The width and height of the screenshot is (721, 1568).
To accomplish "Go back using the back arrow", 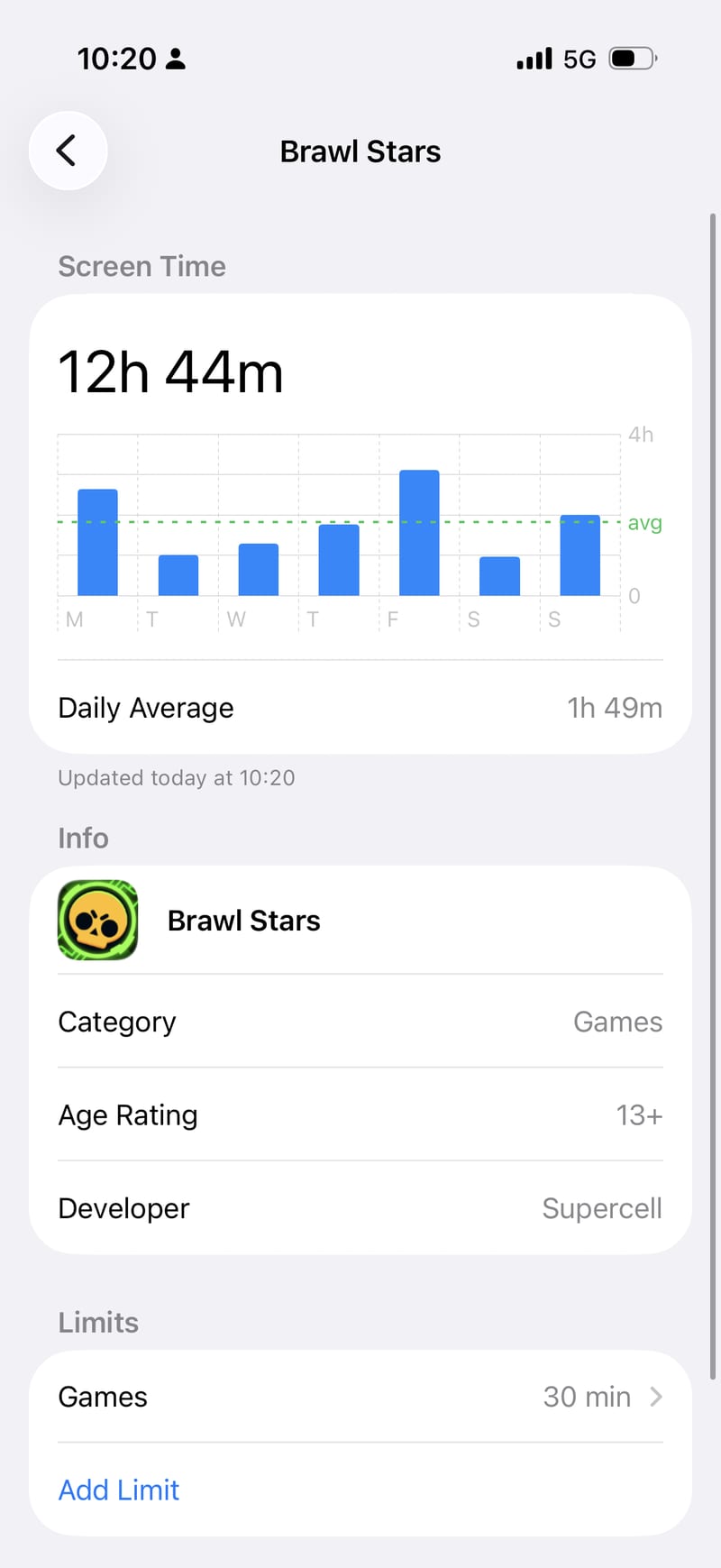I will [68, 151].
